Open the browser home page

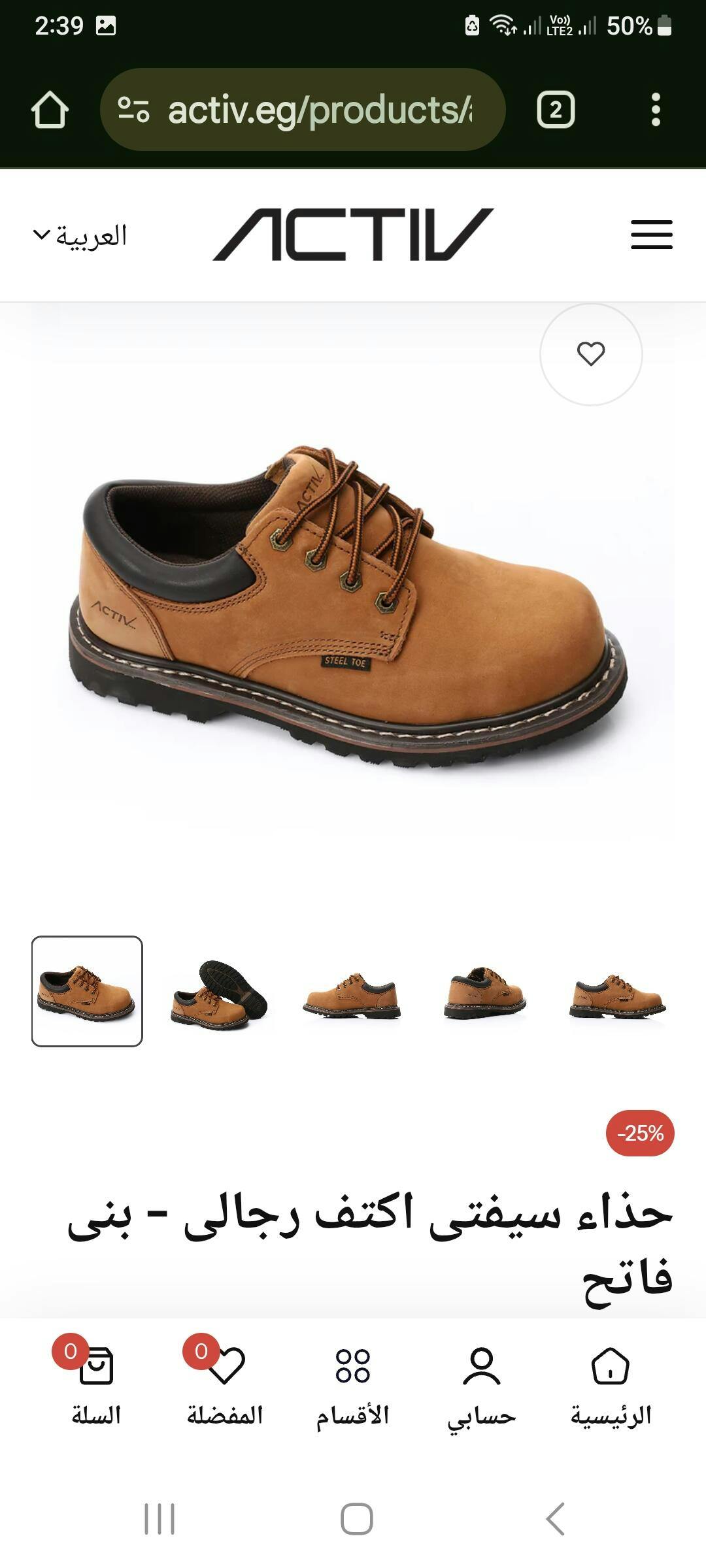click(x=50, y=110)
